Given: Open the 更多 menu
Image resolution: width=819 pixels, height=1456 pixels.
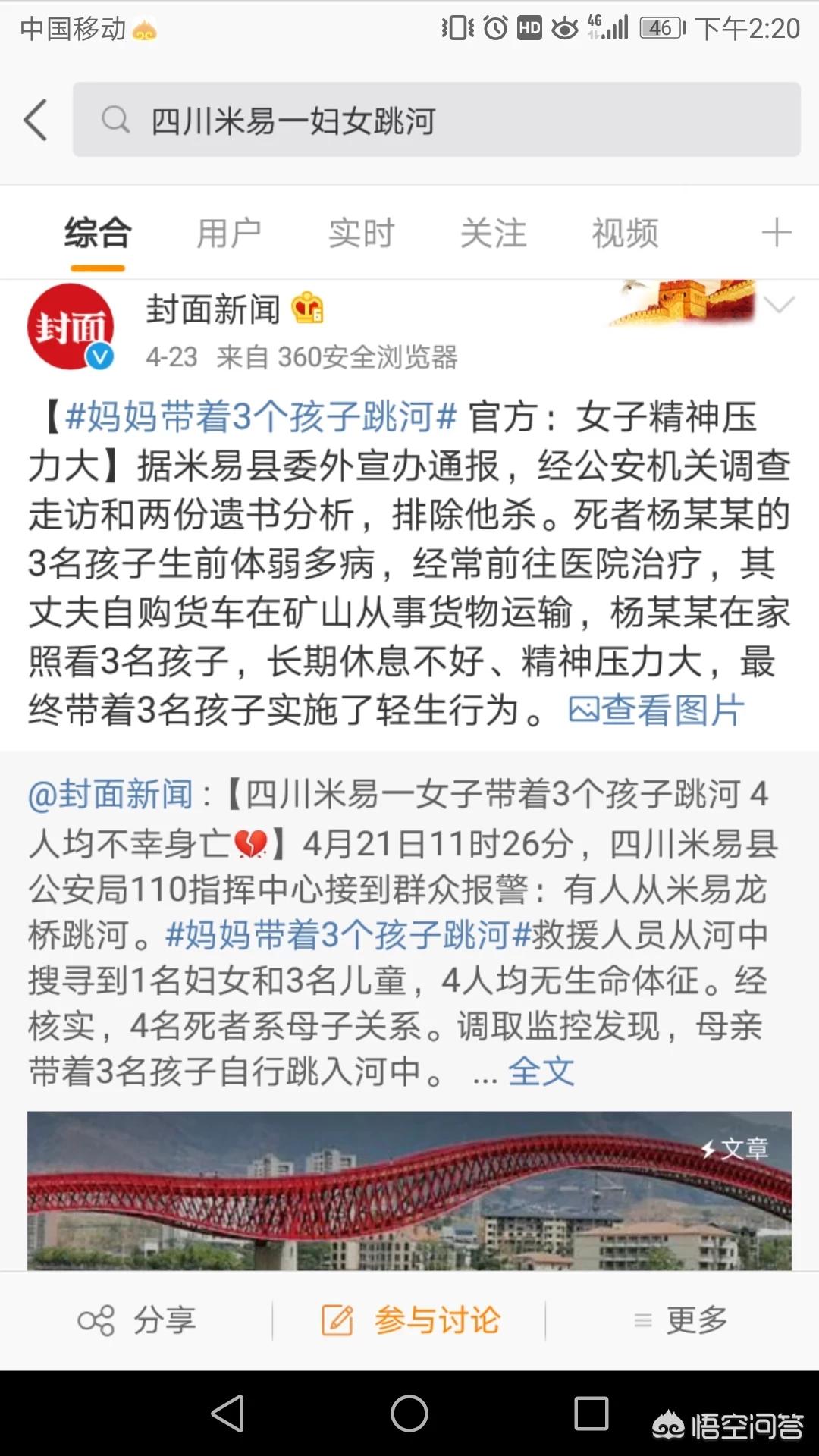Looking at the screenshot, I should click(x=681, y=1321).
